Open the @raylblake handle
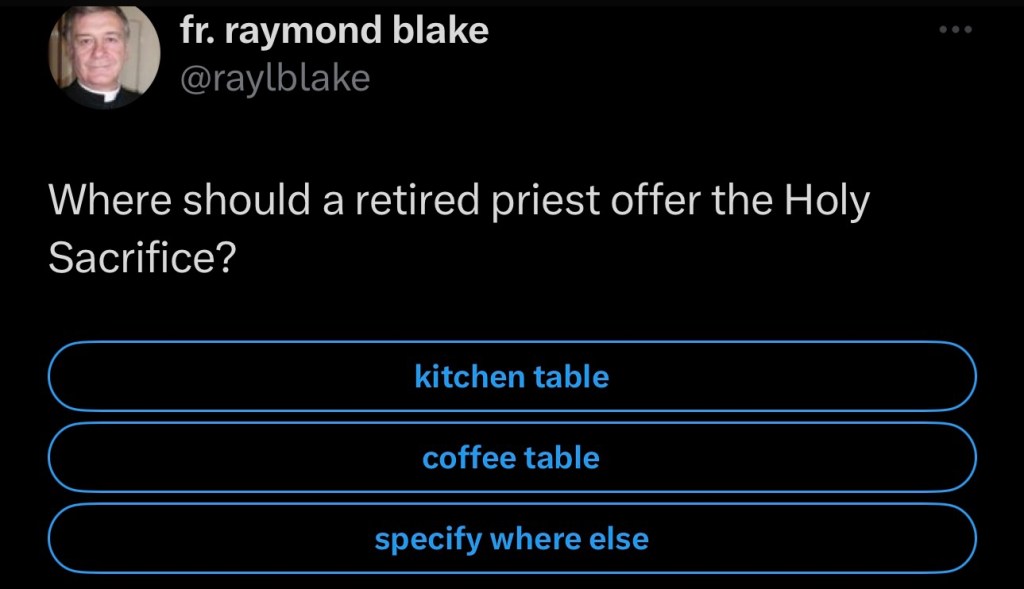The width and height of the screenshot is (1024, 589). 275,78
